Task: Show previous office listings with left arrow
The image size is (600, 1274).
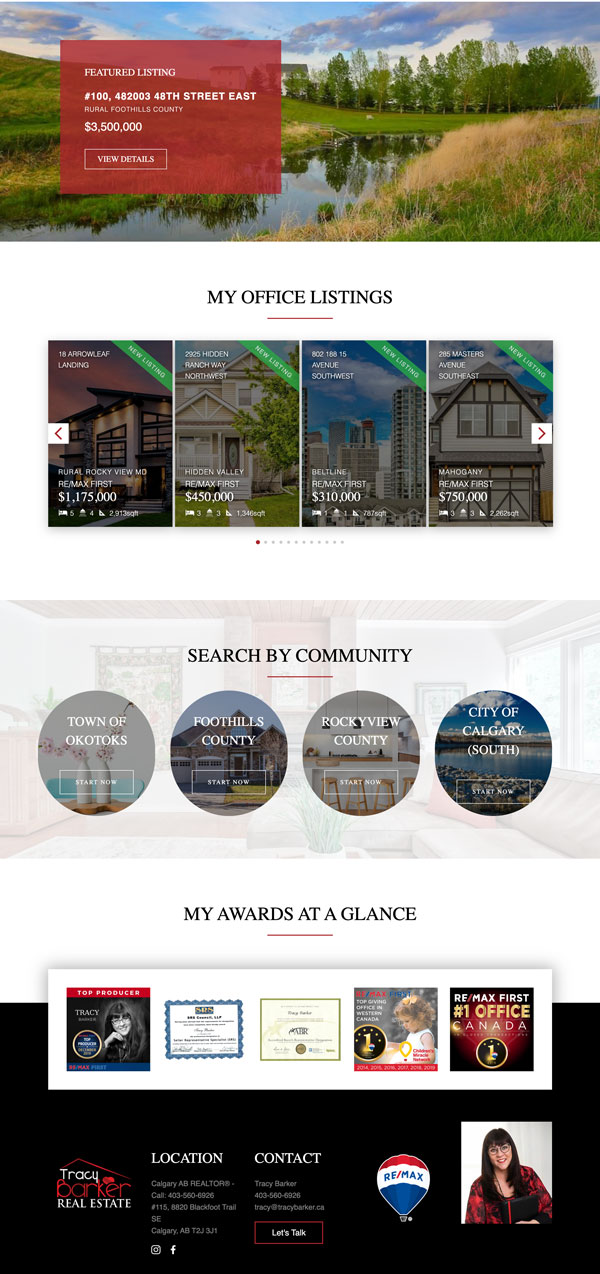Action: 58,433
